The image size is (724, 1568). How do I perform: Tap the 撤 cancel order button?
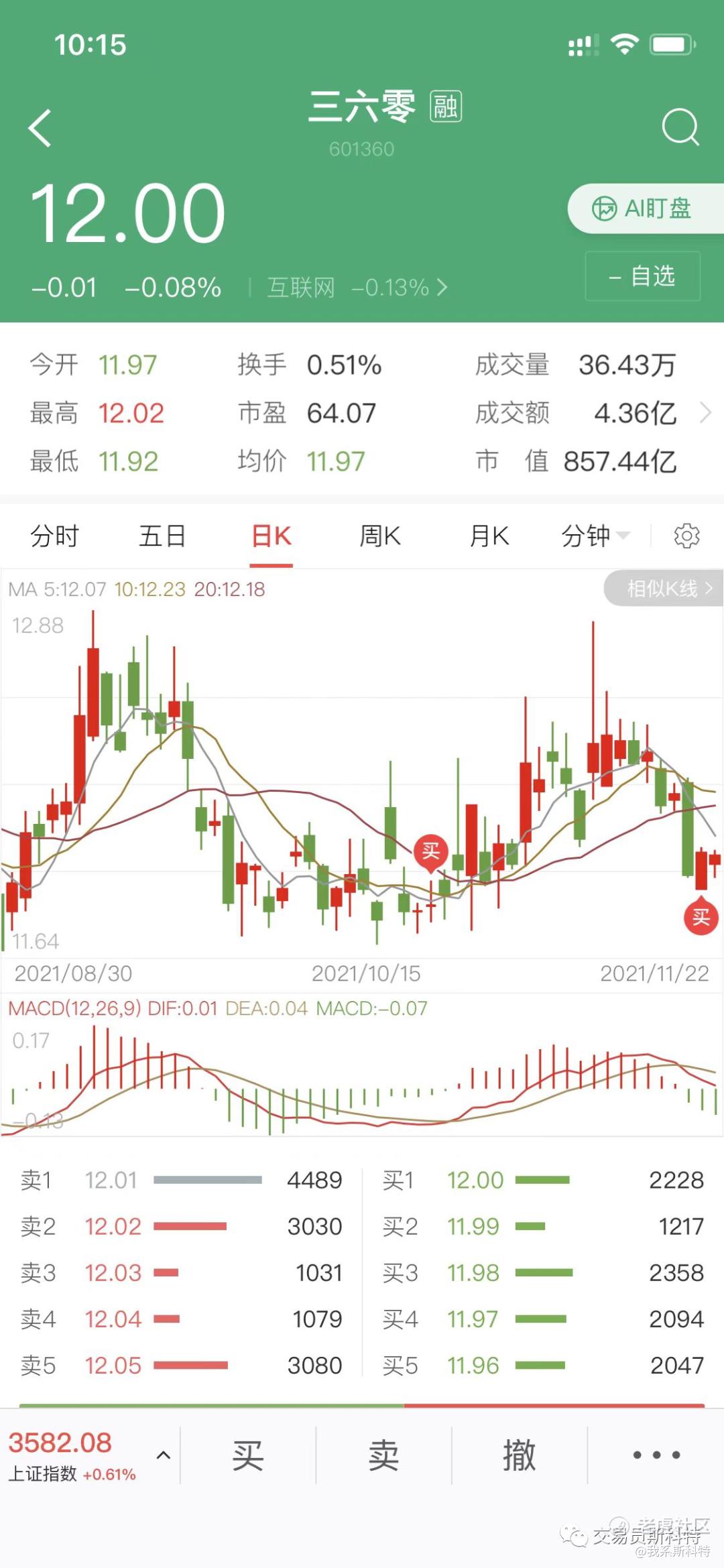tap(520, 1455)
